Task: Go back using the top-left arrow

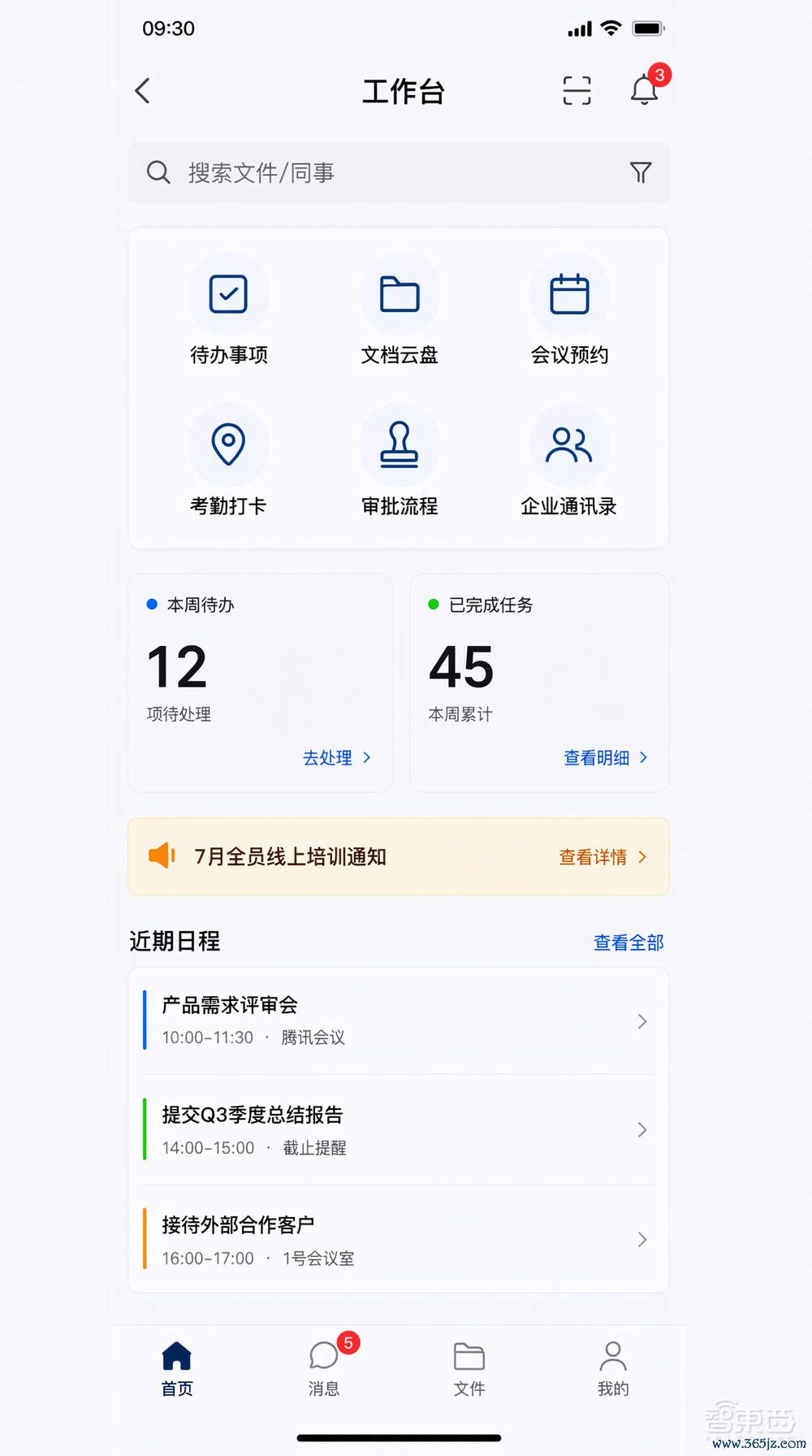Action: pos(143,91)
